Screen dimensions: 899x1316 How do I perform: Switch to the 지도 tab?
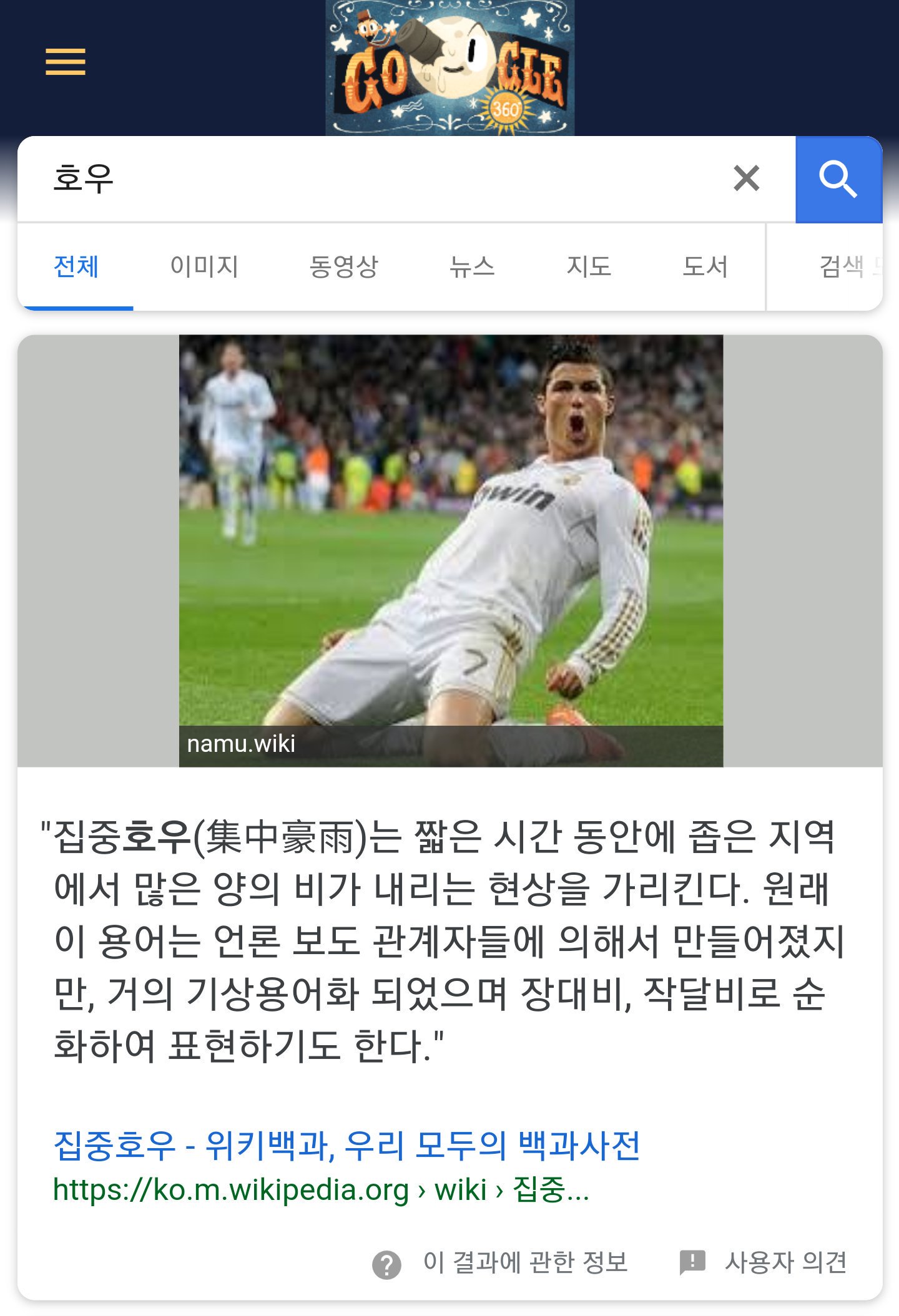(x=588, y=267)
